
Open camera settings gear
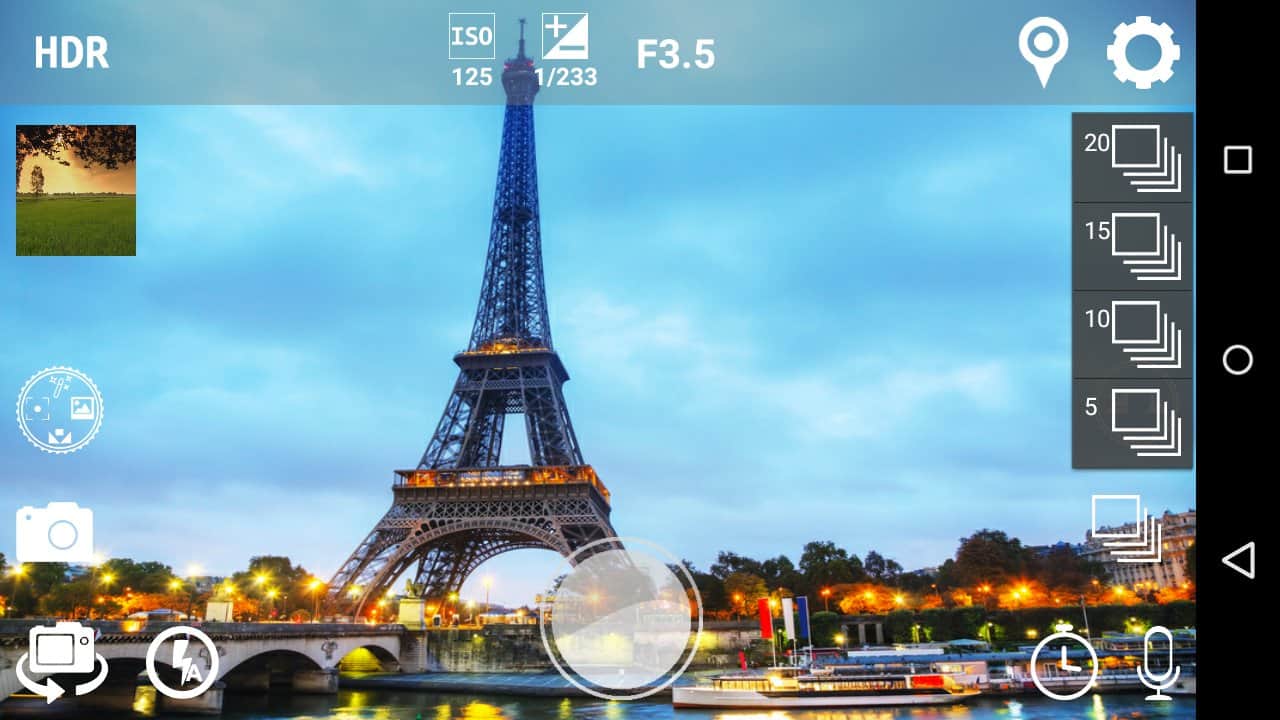1143,52
